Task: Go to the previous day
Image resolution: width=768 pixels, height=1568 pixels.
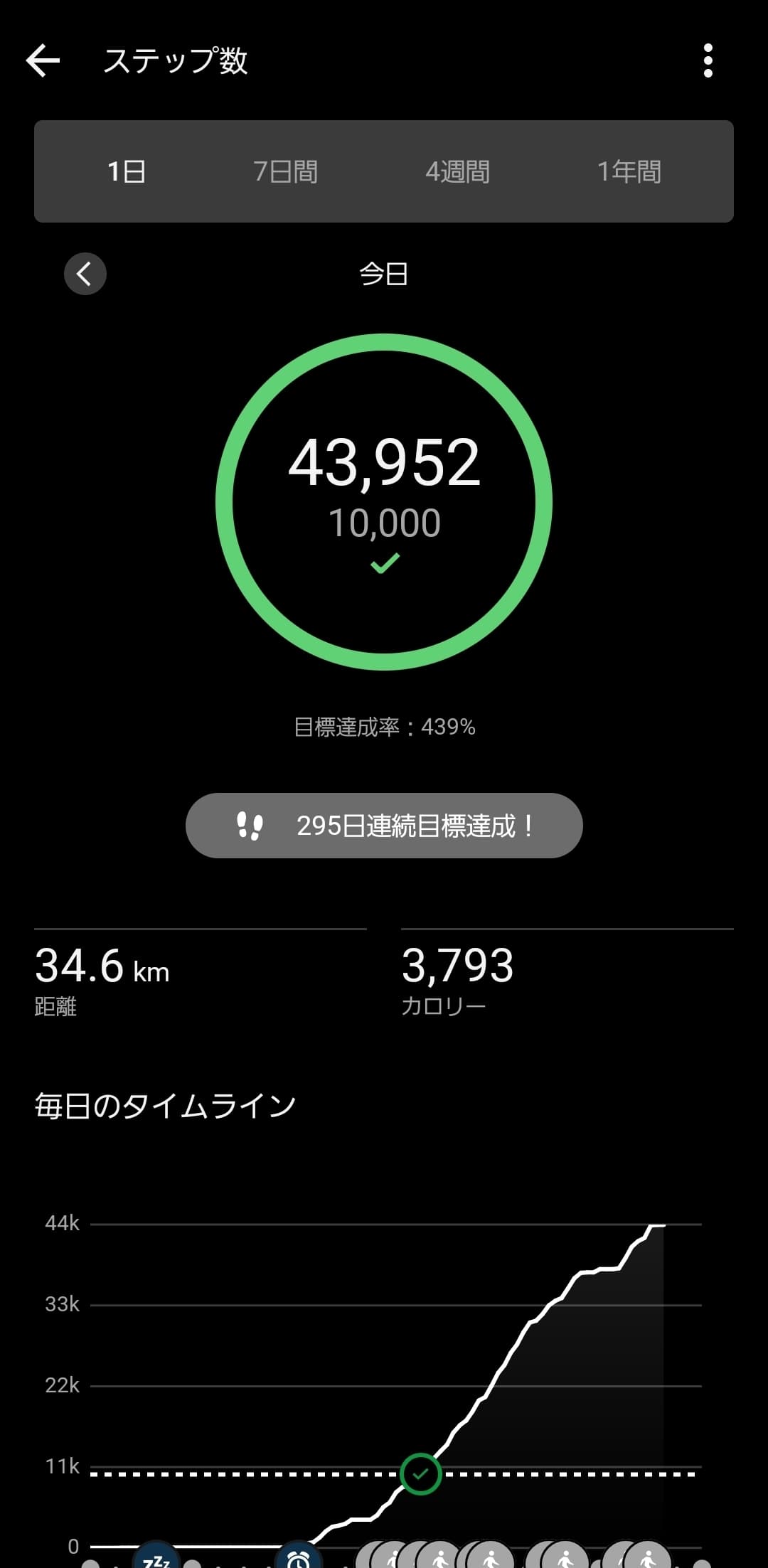Action: click(85, 274)
